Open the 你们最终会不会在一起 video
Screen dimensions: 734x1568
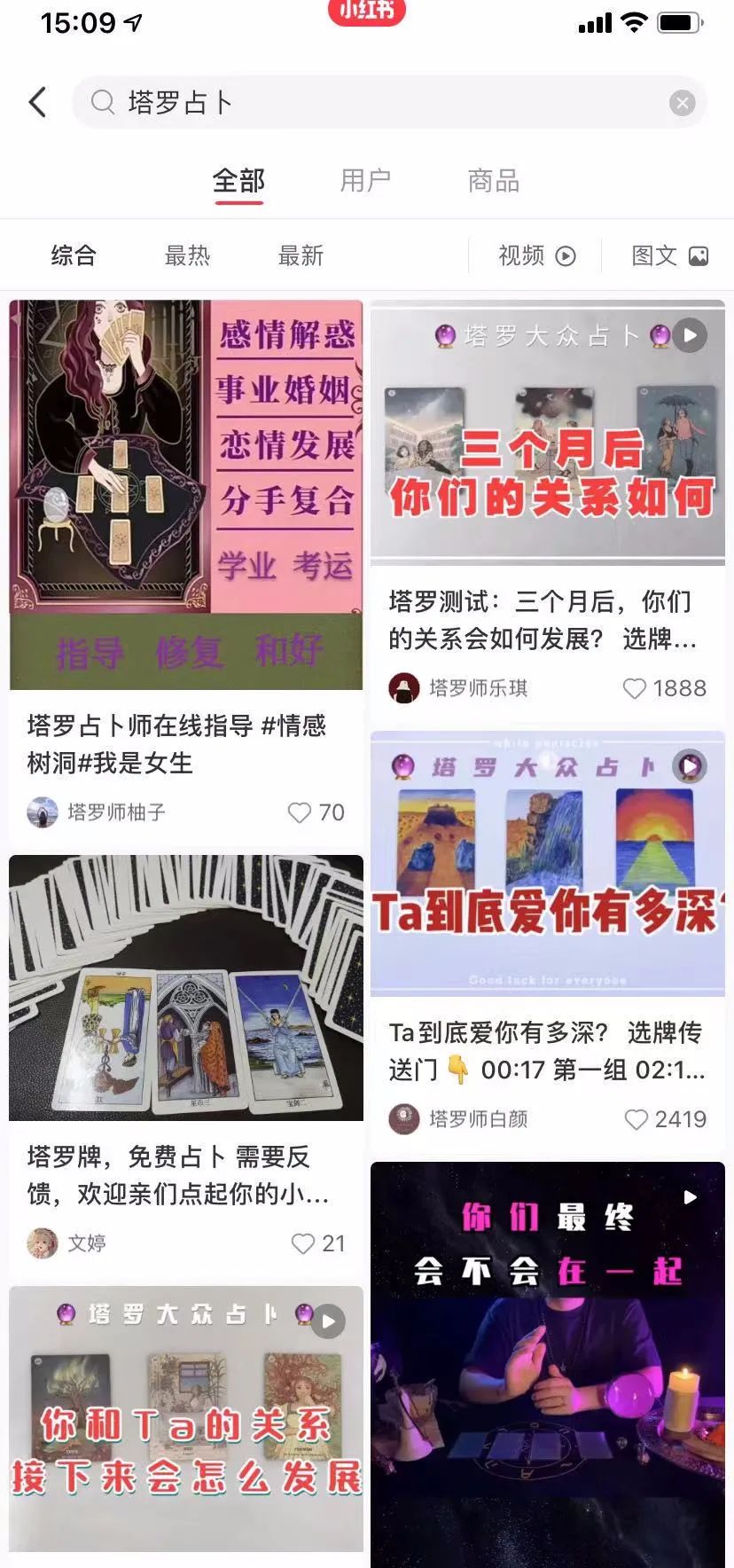pyautogui.click(x=547, y=1357)
